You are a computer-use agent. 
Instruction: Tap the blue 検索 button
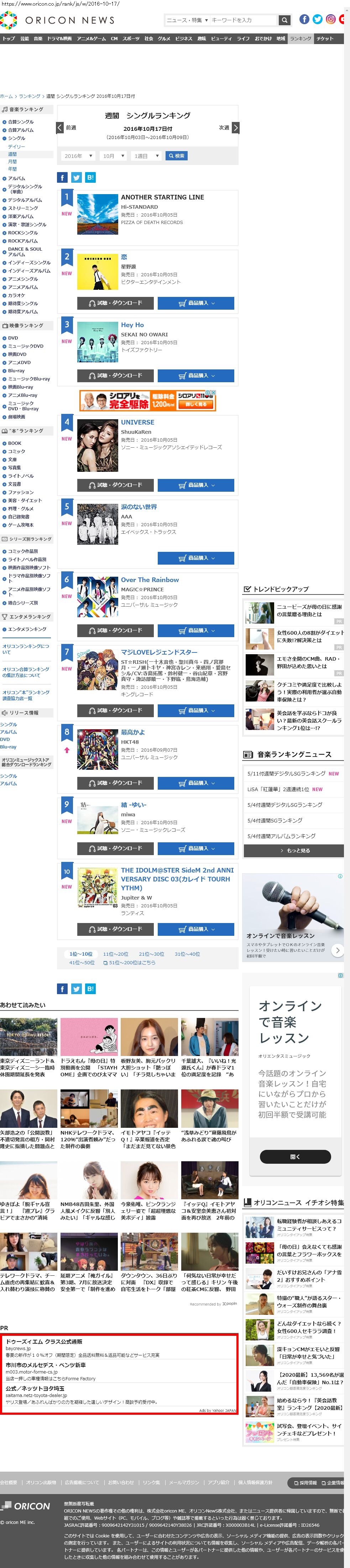pos(176,156)
